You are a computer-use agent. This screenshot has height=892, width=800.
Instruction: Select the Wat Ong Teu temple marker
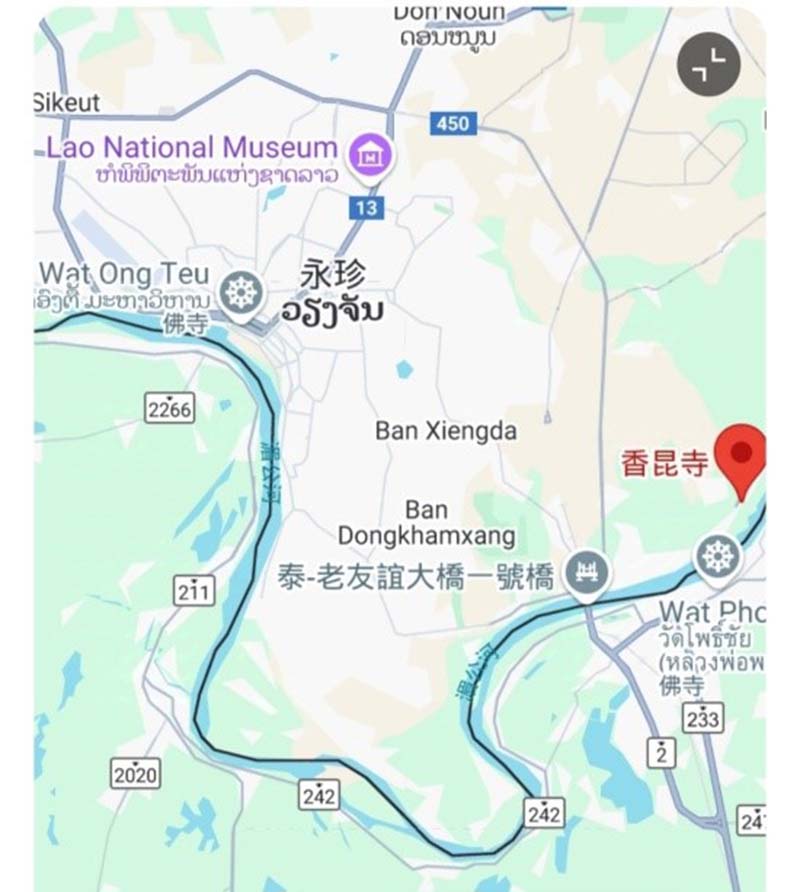point(242,293)
